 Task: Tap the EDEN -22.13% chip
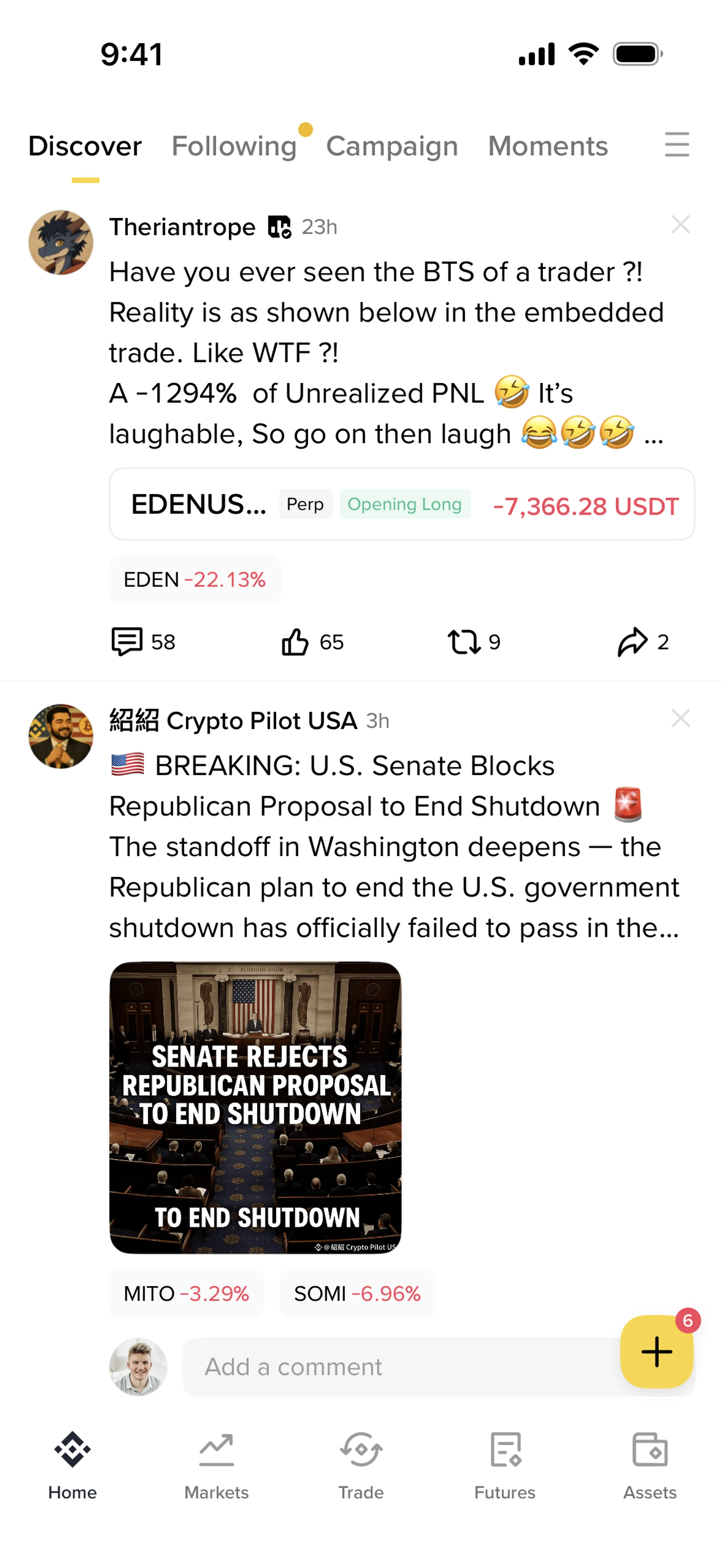tap(195, 579)
